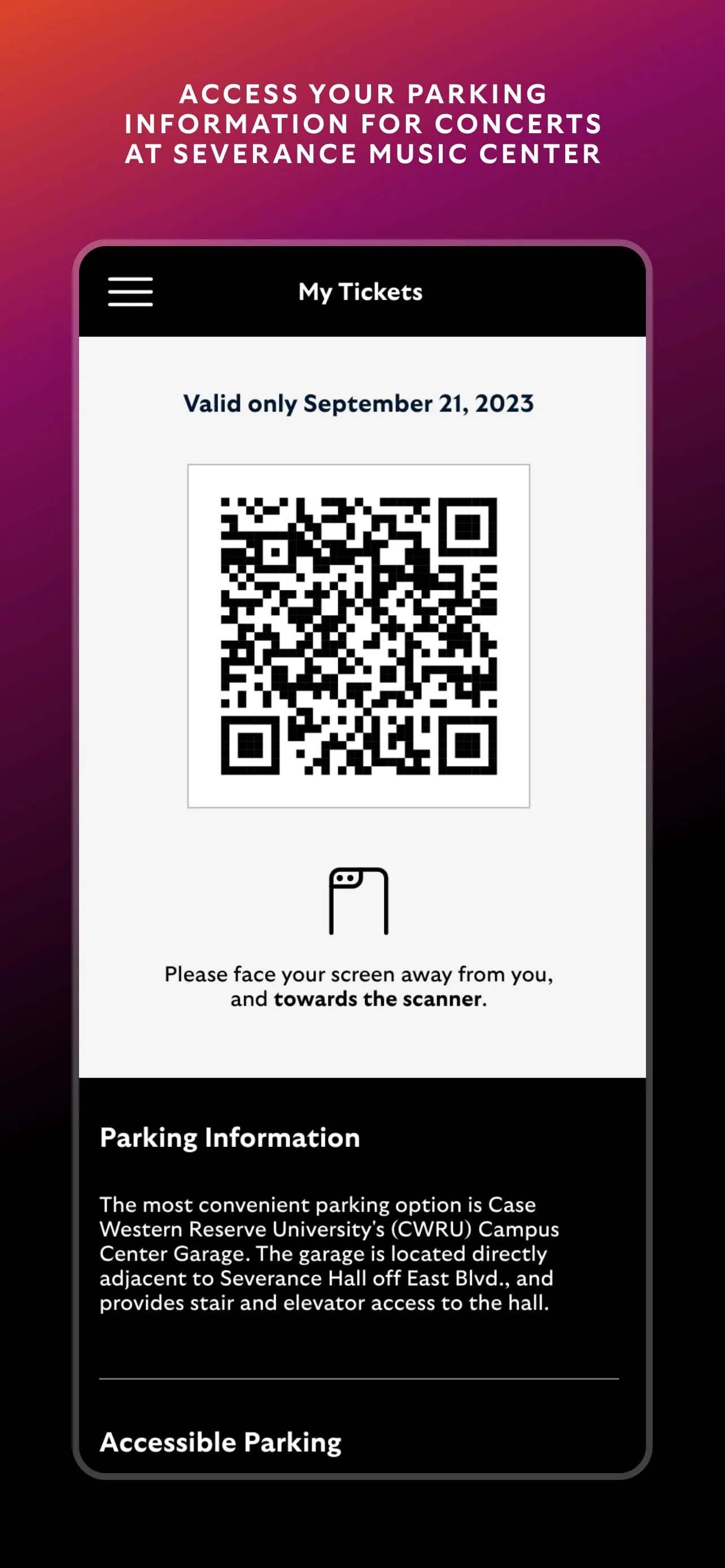Tap the scanner instruction text
This screenshot has width=725, height=1568.
coord(359,986)
